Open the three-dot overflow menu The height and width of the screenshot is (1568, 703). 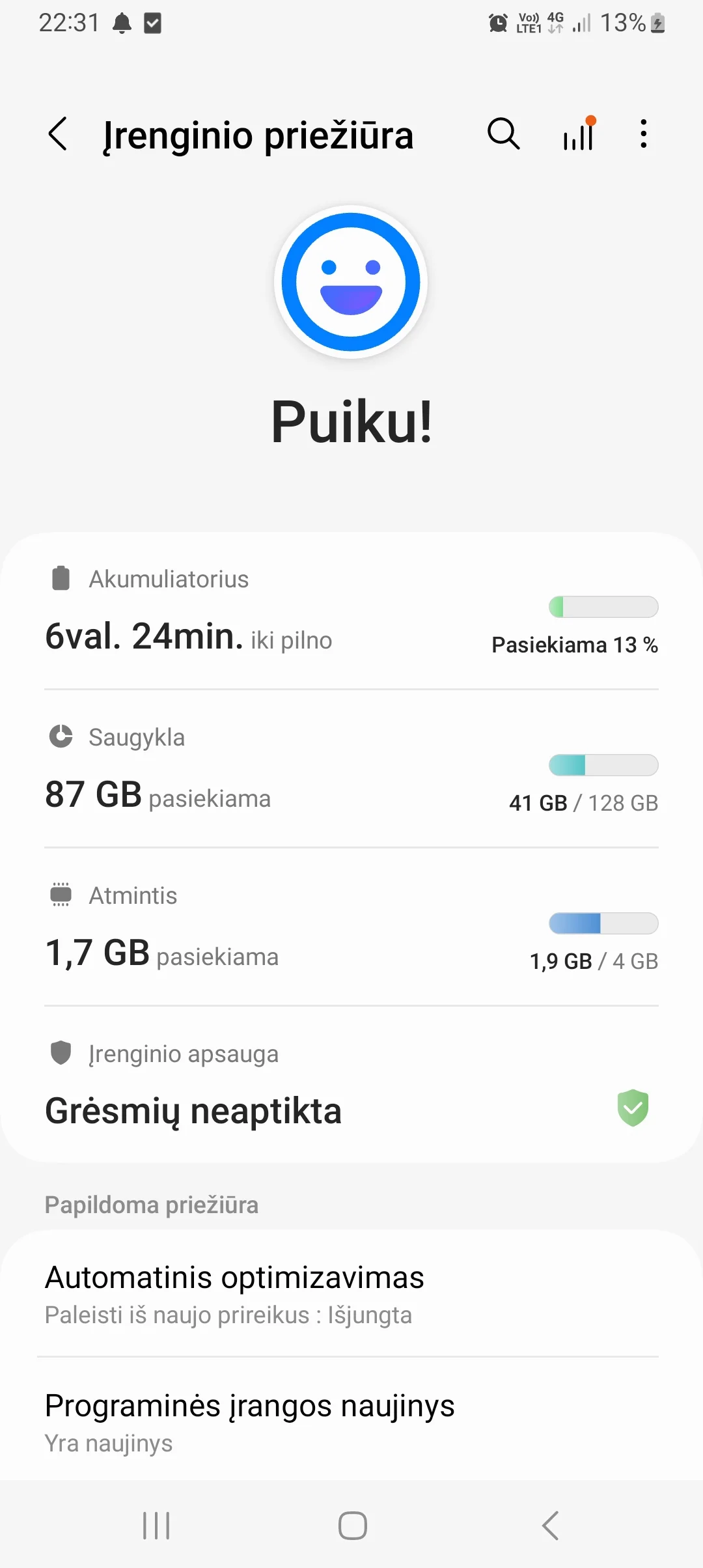pyautogui.click(x=642, y=135)
